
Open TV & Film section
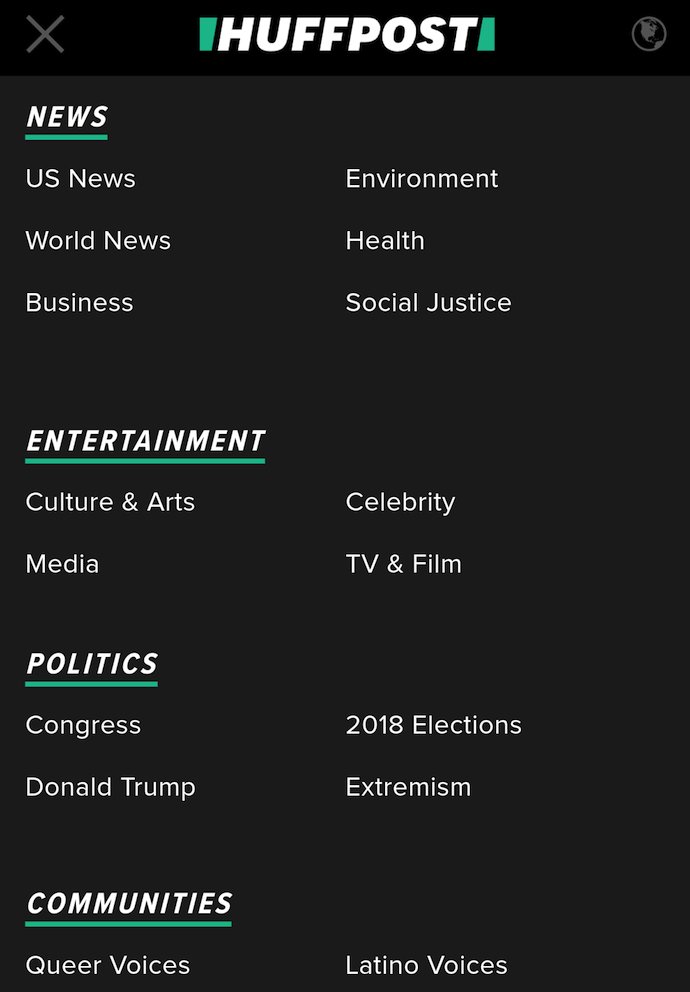(x=403, y=564)
